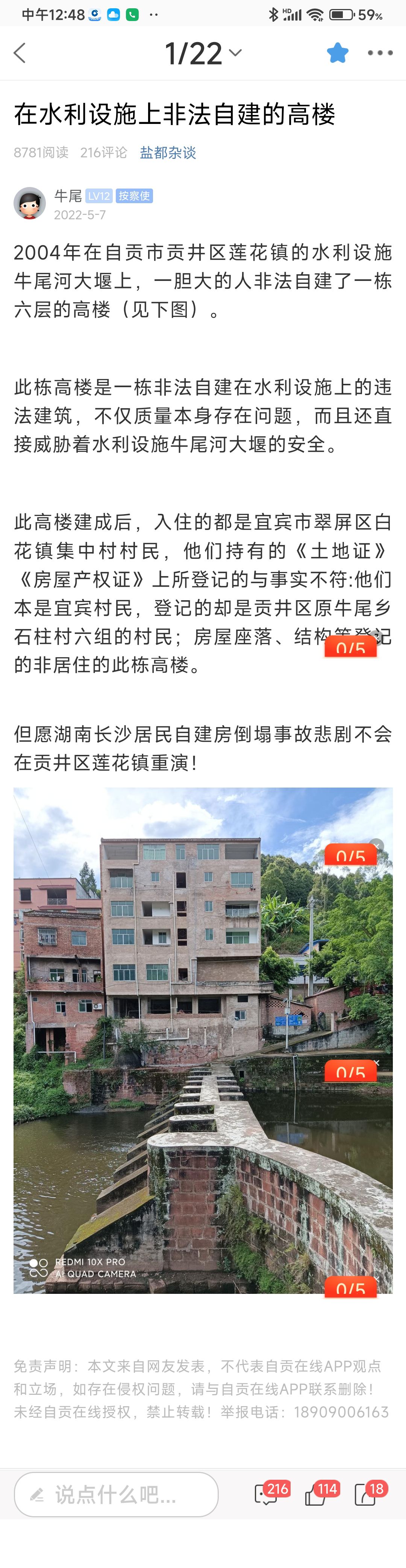Viewport: 406px width, 1568px height.
Task: Open the comments icon showing 216
Action: coord(267,1494)
